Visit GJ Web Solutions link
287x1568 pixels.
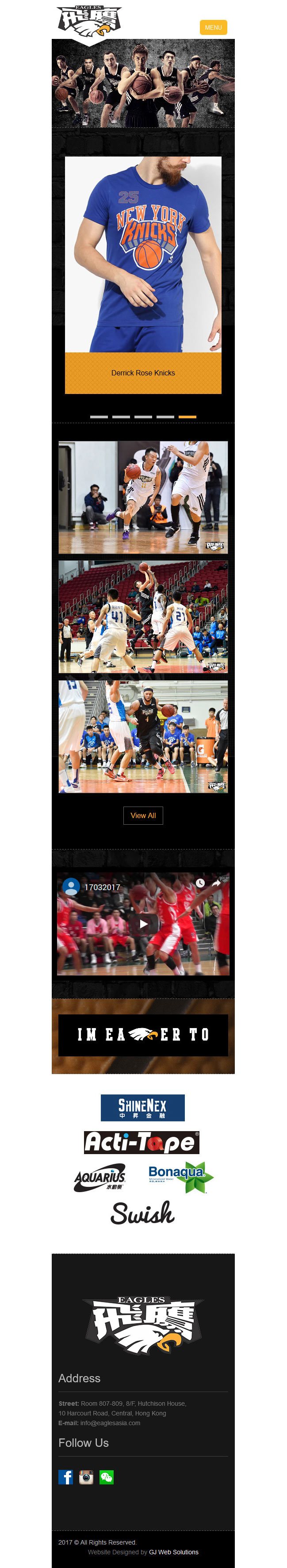(x=174, y=1552)
